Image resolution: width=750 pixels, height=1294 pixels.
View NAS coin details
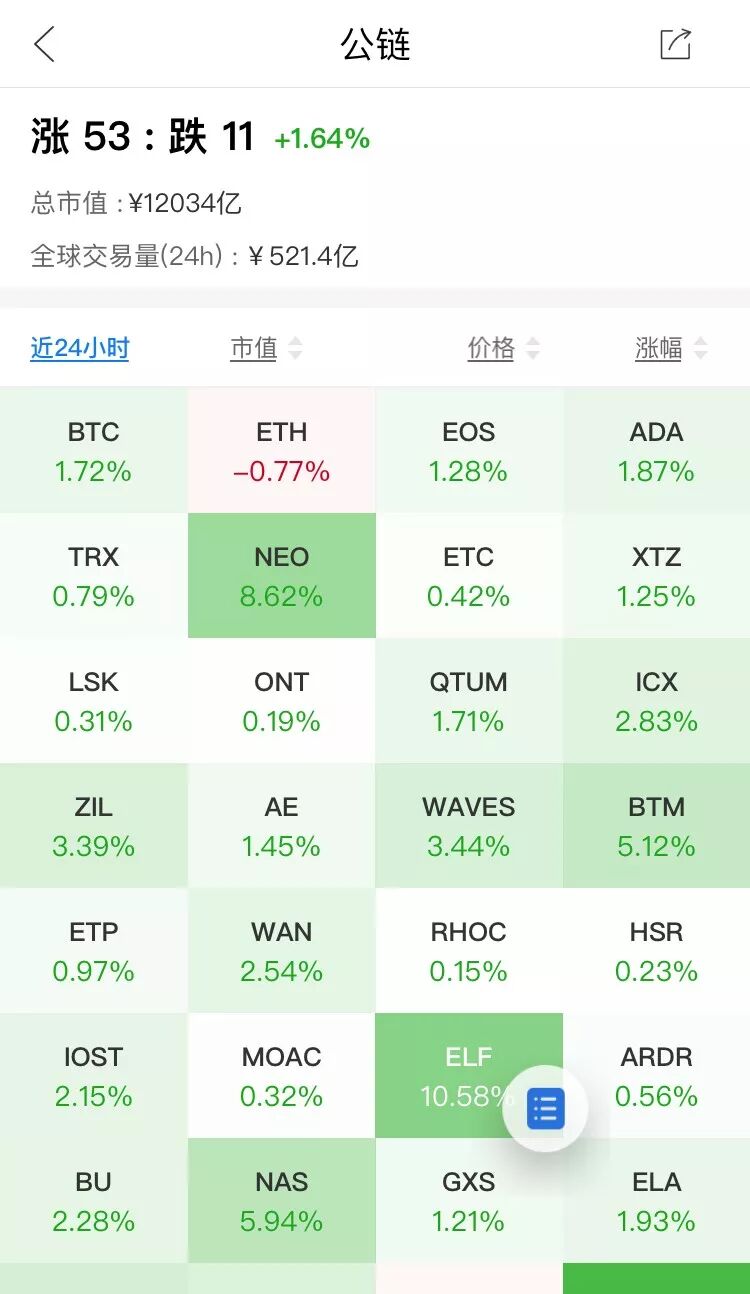point(281,1201)
